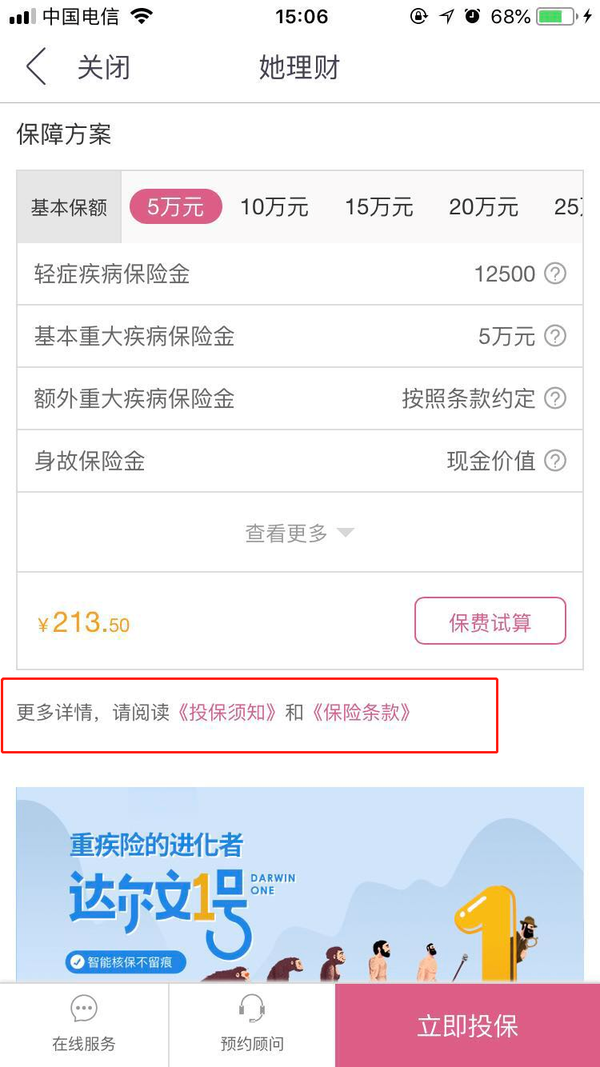Select the 10万元 coverage amount
The height and width of the screenshot is (1067, 600).
tap(274, 207)
